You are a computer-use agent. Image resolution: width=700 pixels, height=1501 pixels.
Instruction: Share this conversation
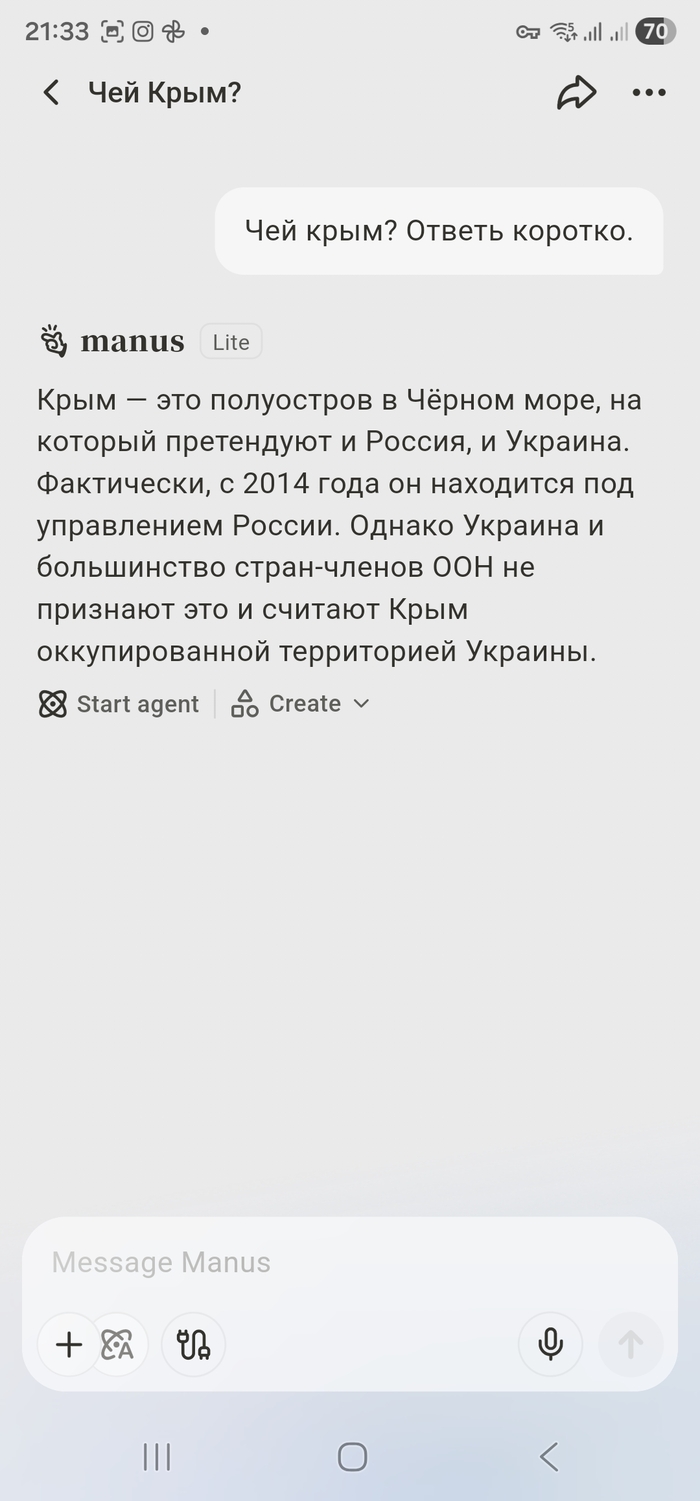click(x=576, y=93)
